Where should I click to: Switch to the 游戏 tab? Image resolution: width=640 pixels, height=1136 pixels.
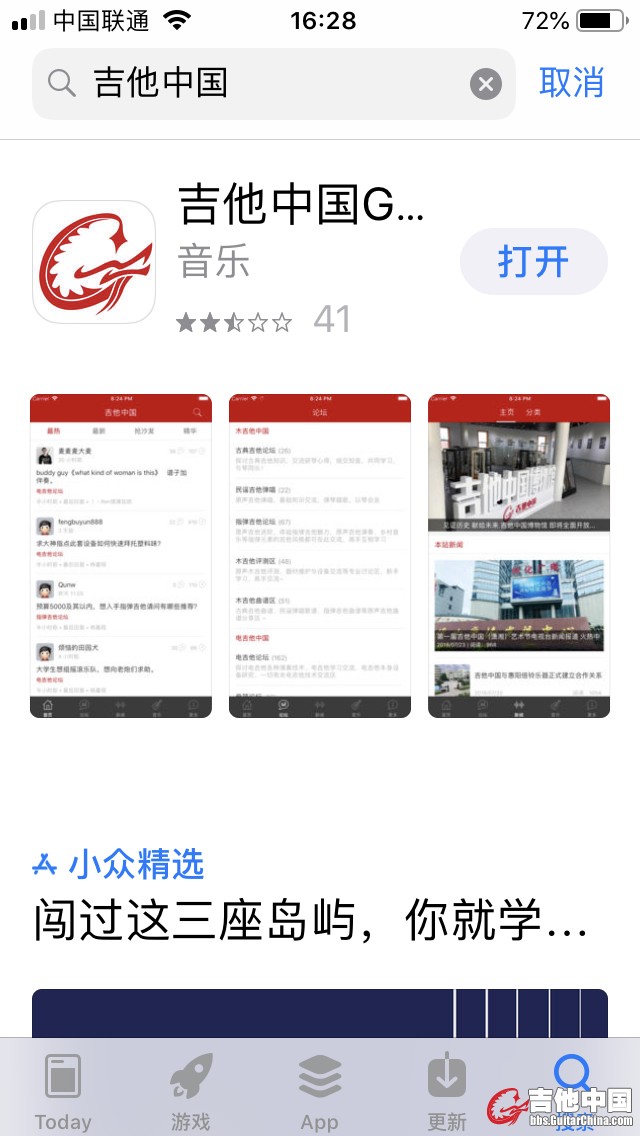click(190, 1092)
